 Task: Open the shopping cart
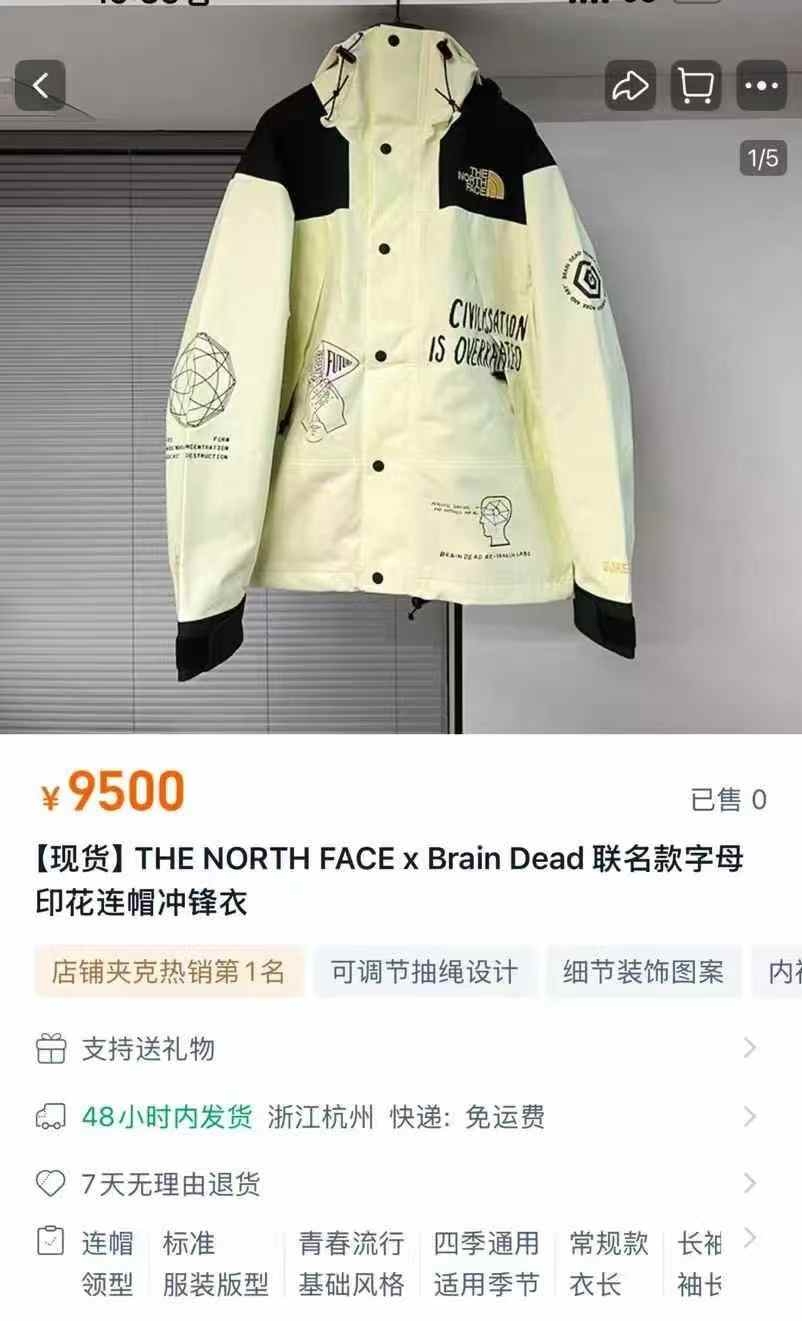point(695,86)
